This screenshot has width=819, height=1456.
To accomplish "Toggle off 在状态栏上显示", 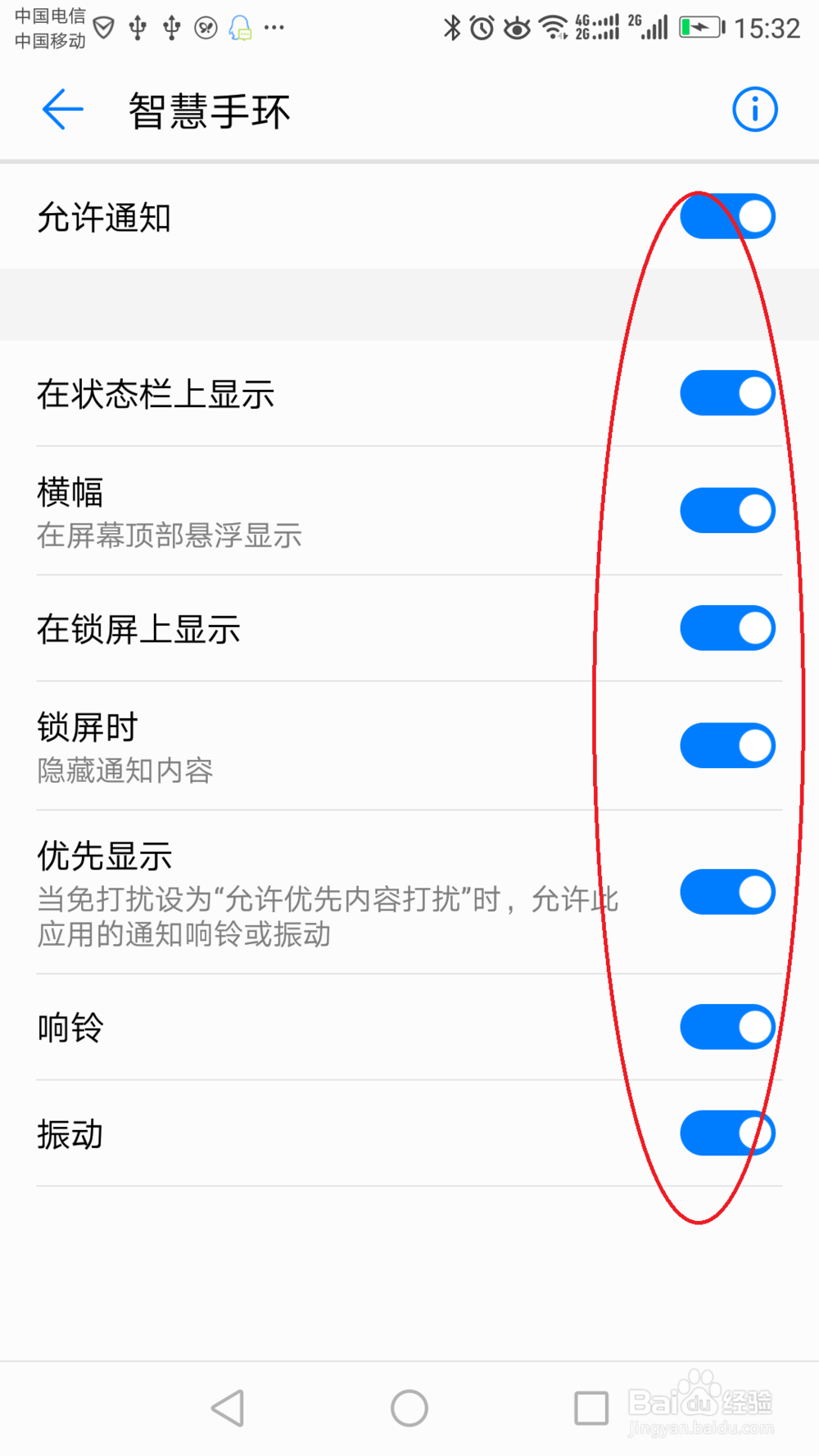I will [726, 392].
